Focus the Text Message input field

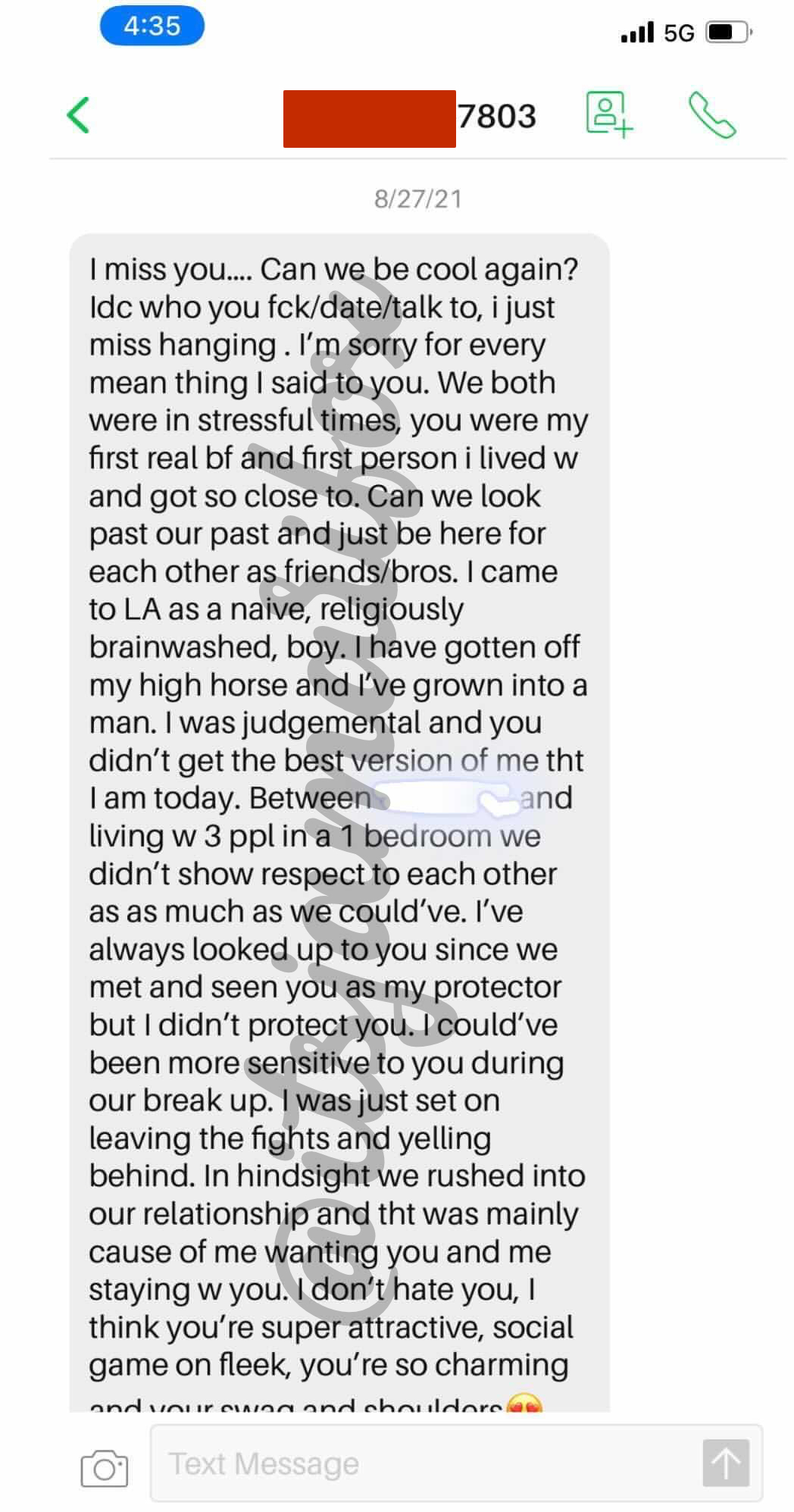pyautogui.click(x=424, y=1463)
